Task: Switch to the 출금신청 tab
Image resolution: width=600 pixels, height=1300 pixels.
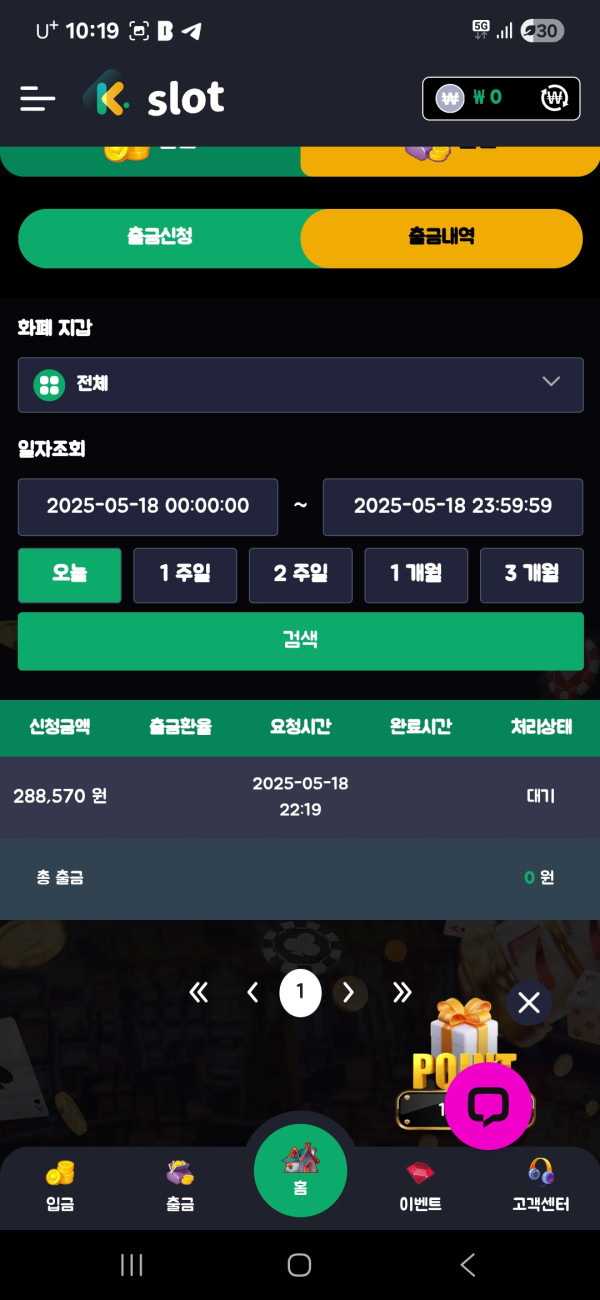Action: click(x=160, y=237)
